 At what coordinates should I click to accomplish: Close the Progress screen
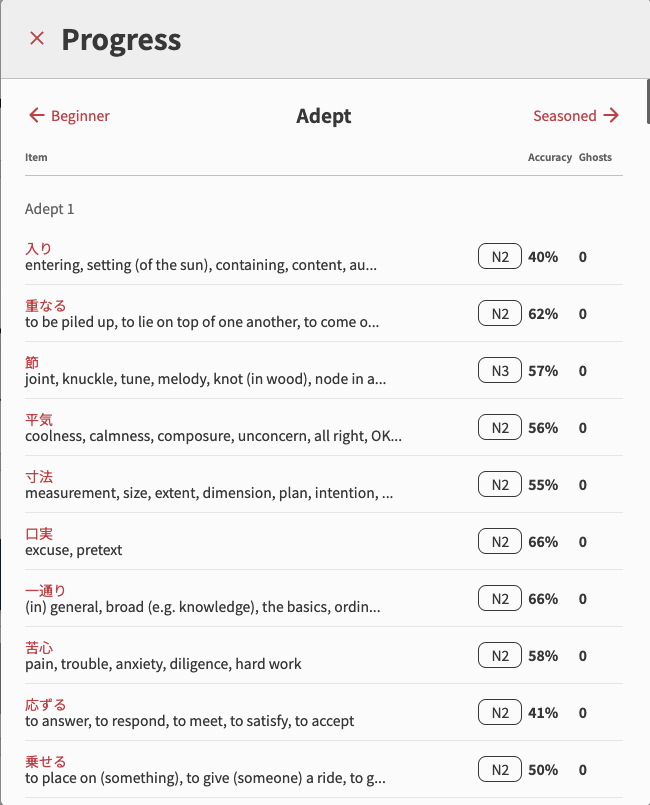click(x=37, y=39)
